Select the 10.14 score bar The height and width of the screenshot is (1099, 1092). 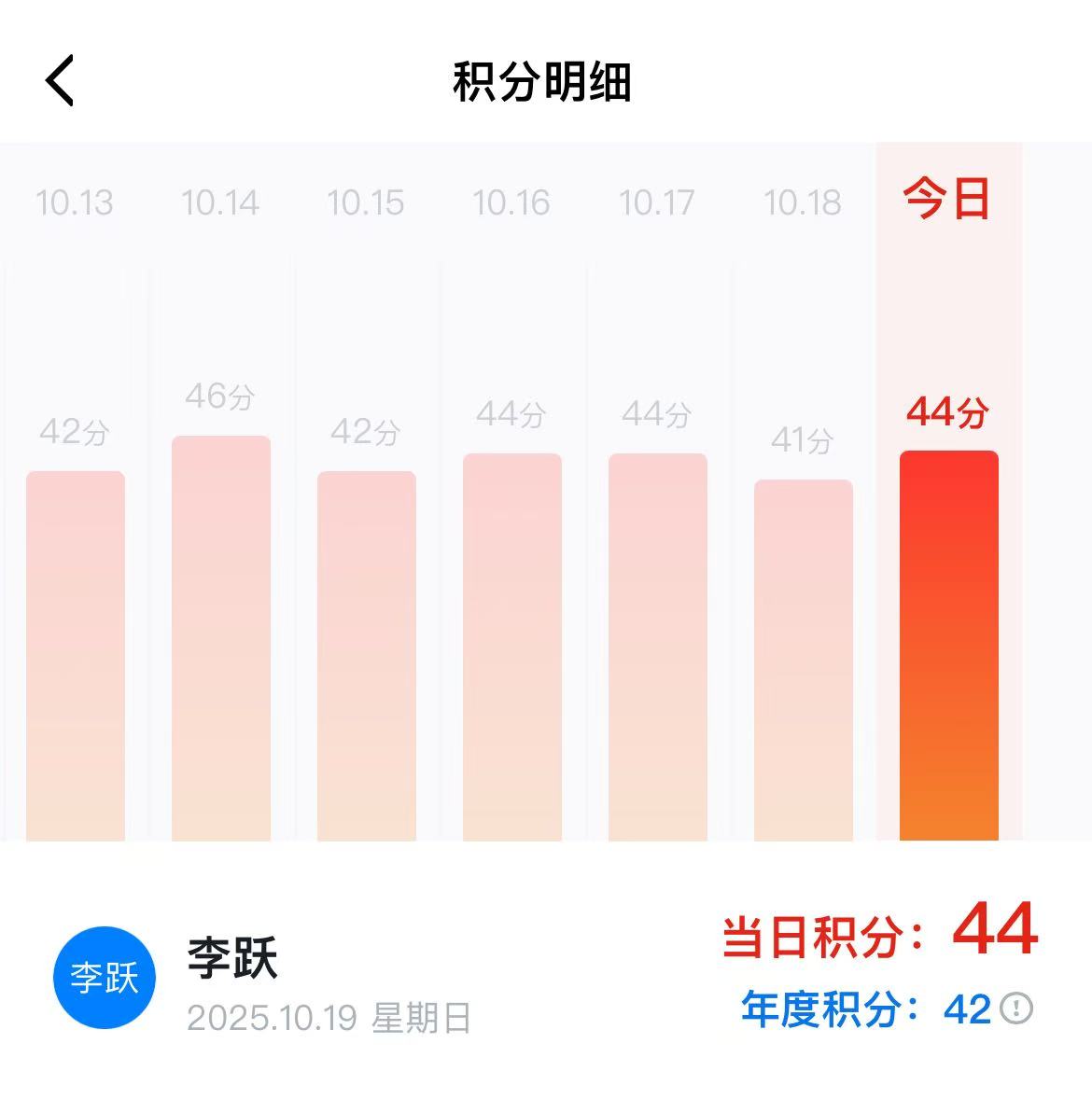pyautogui.click(x=221, y=638)
